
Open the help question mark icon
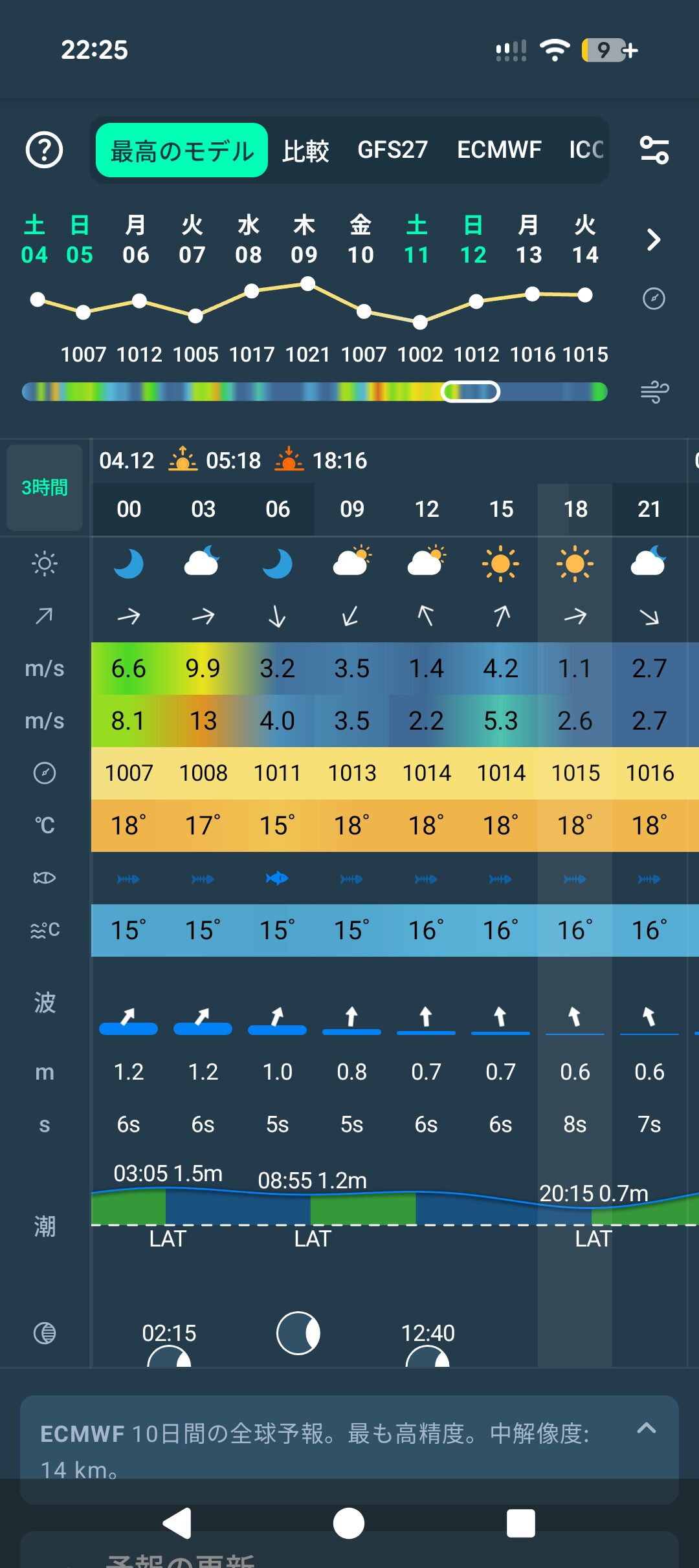coord(44,150)
